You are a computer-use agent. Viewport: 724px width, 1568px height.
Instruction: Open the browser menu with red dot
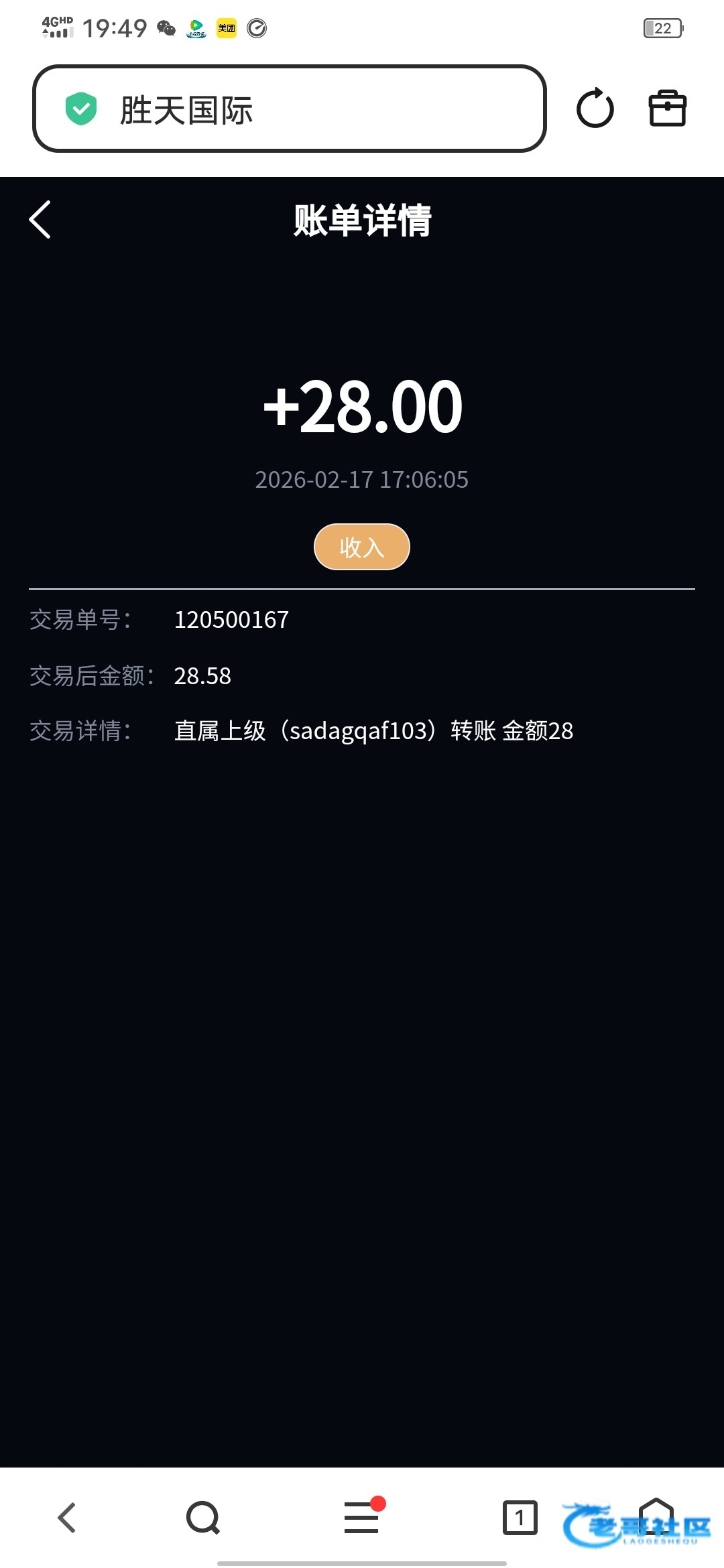362,1518
